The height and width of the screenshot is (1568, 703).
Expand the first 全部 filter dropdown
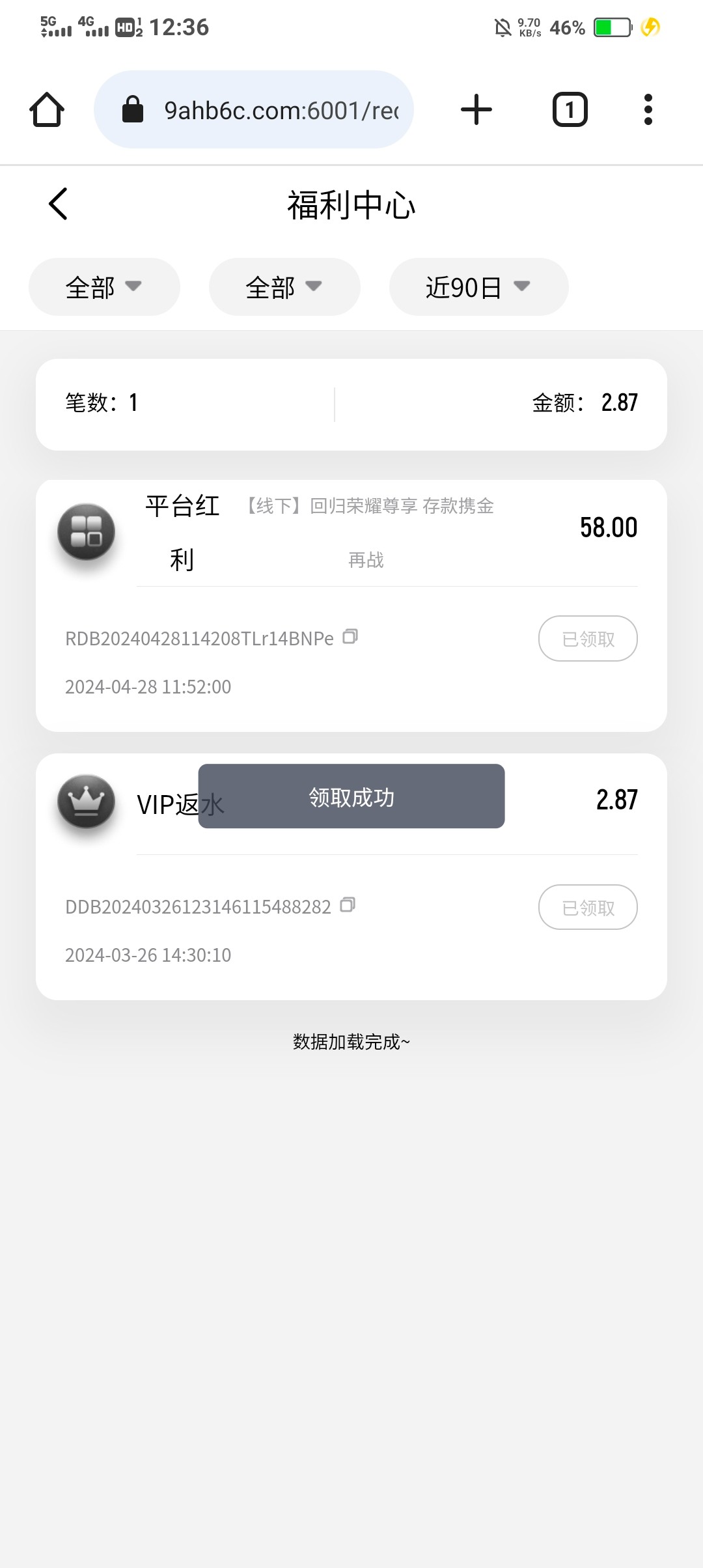[104, 287]
